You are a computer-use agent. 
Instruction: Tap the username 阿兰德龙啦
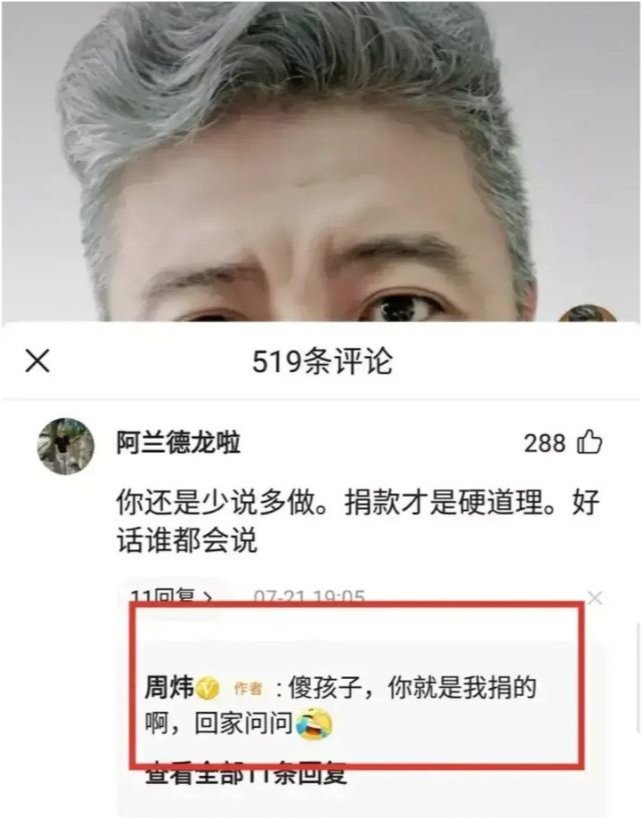pyautogui.click(x=179, y=443)
